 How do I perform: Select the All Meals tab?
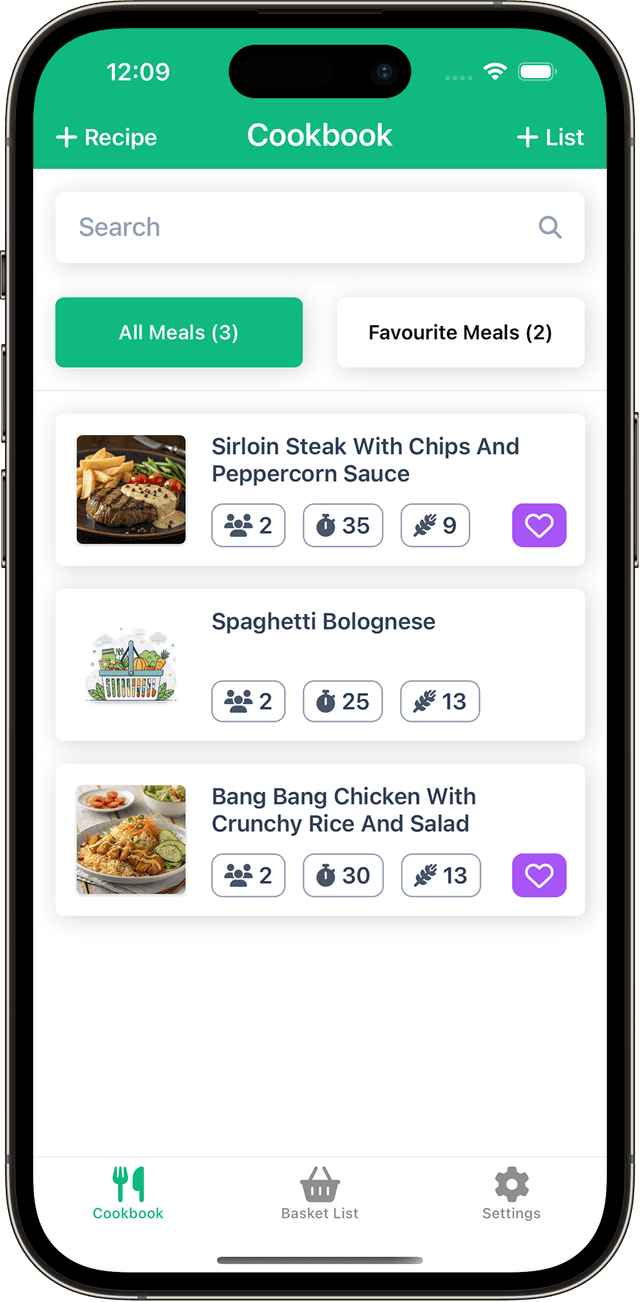click(x=179, y=332)
